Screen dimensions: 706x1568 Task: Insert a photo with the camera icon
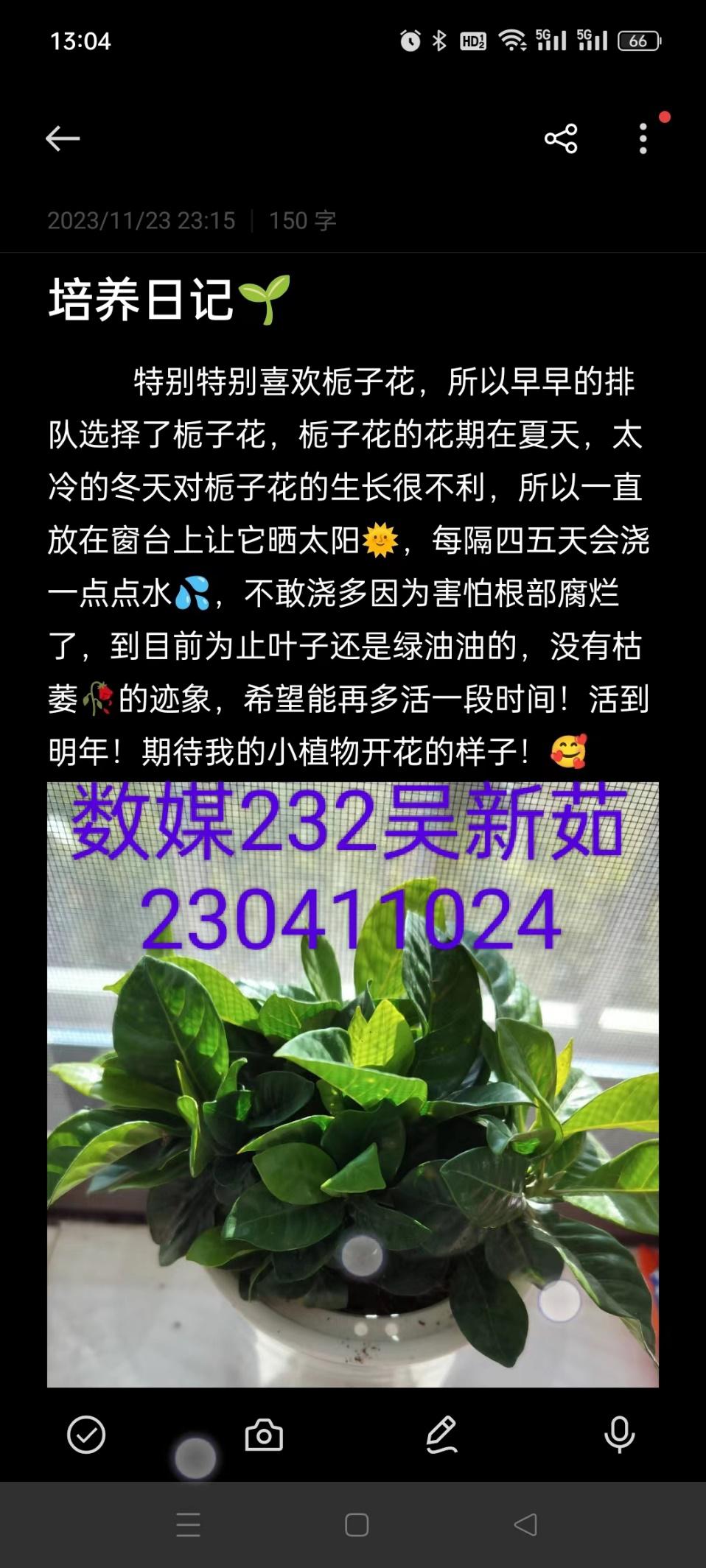point(264,1435)
